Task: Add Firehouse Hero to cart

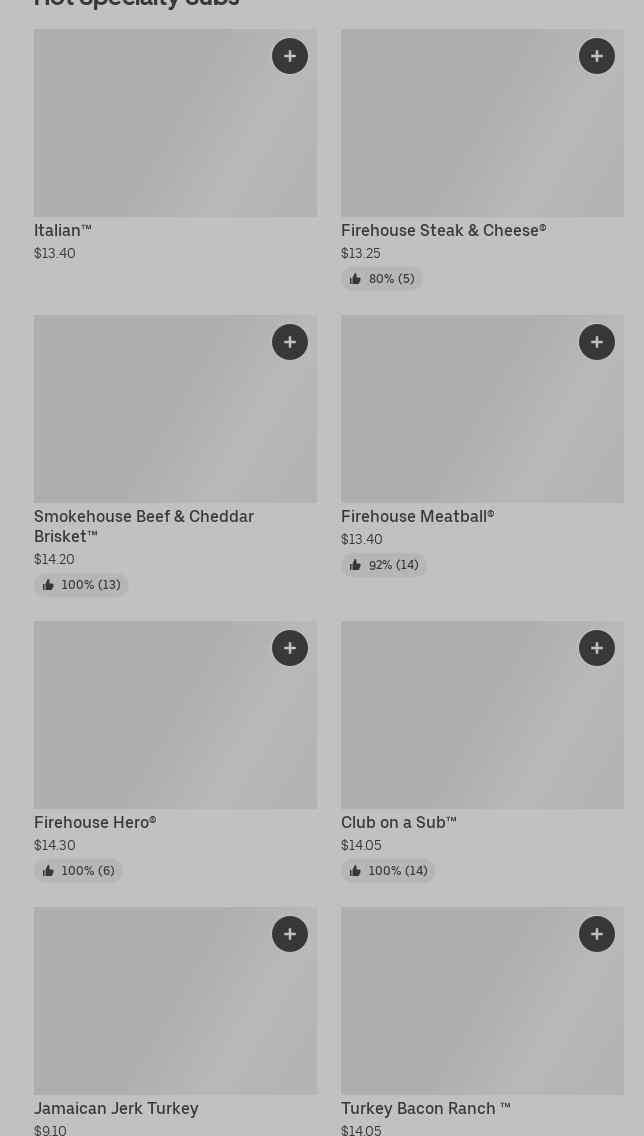Action: [x=290, y=648]
